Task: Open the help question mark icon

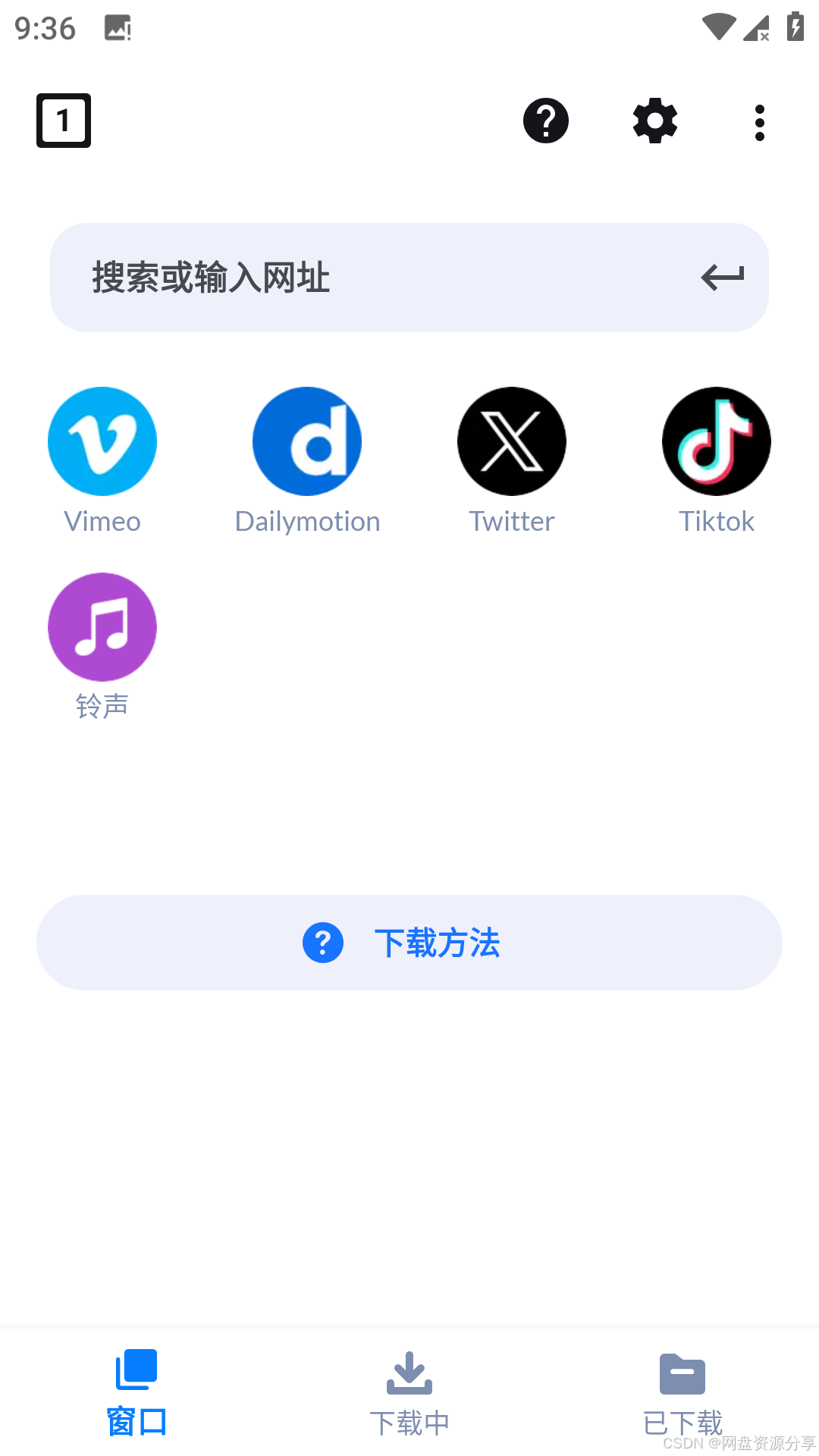Action: [x=546, y=121]
